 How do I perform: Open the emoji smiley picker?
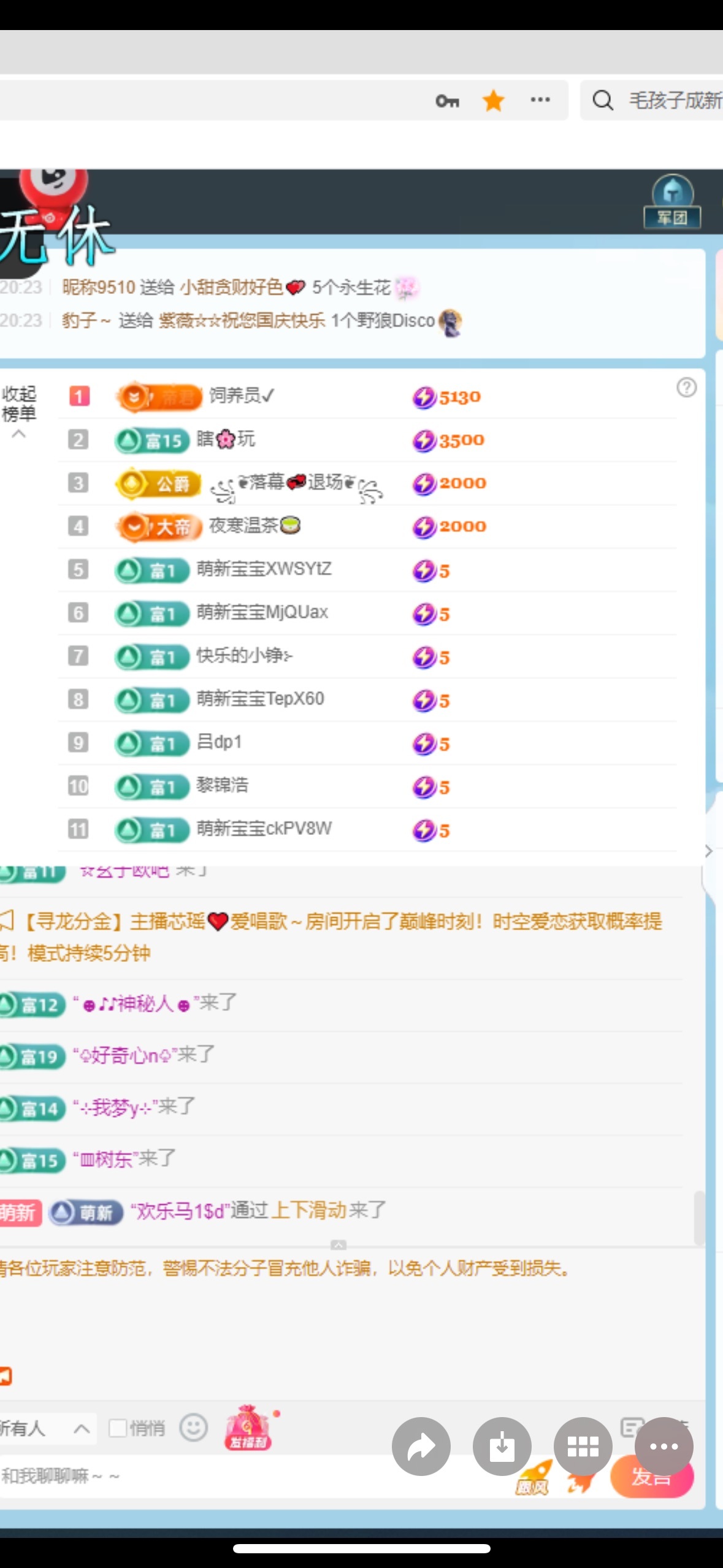tap(193, 1428)
